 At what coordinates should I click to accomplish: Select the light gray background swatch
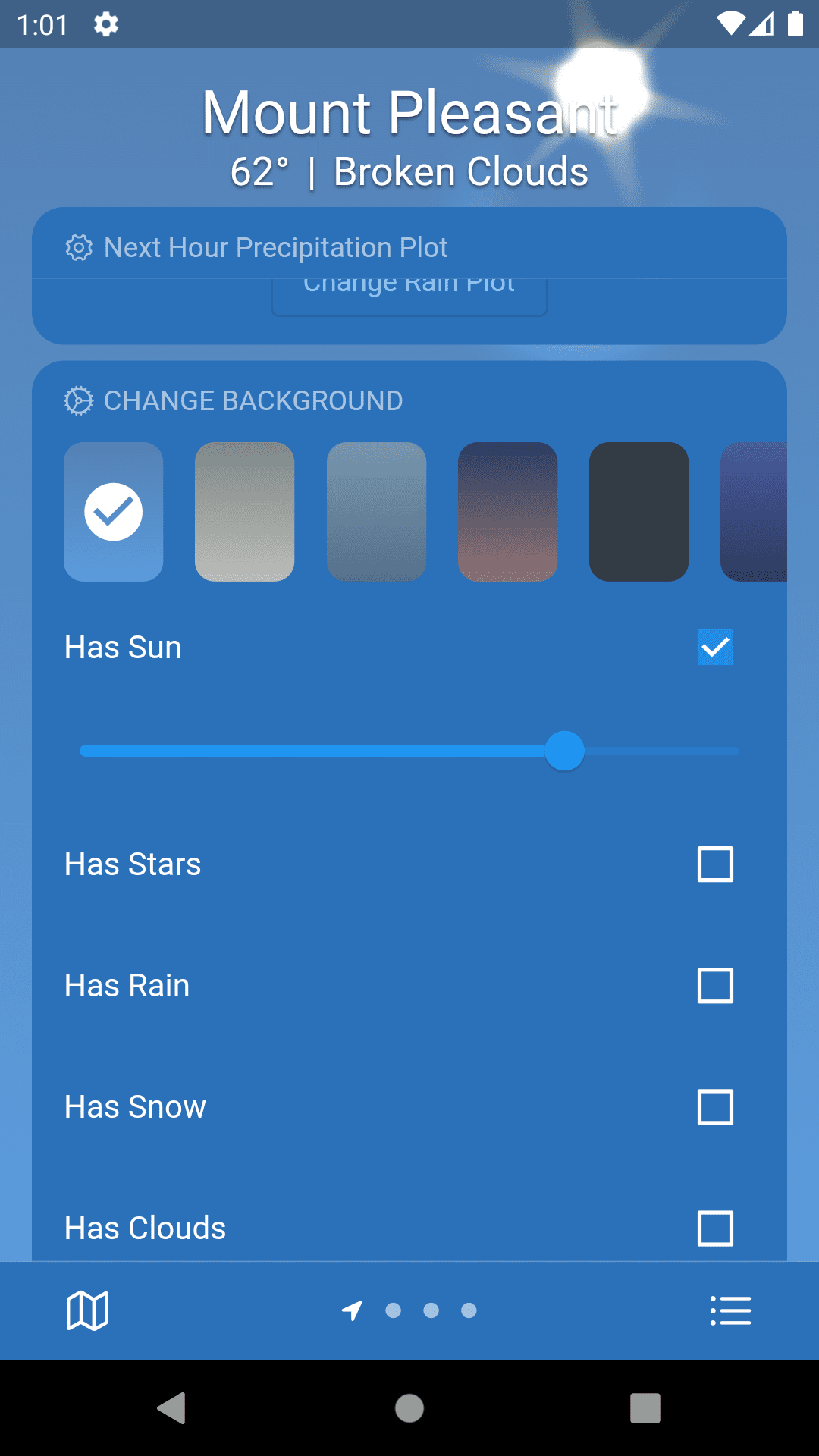tap(244, 512)
